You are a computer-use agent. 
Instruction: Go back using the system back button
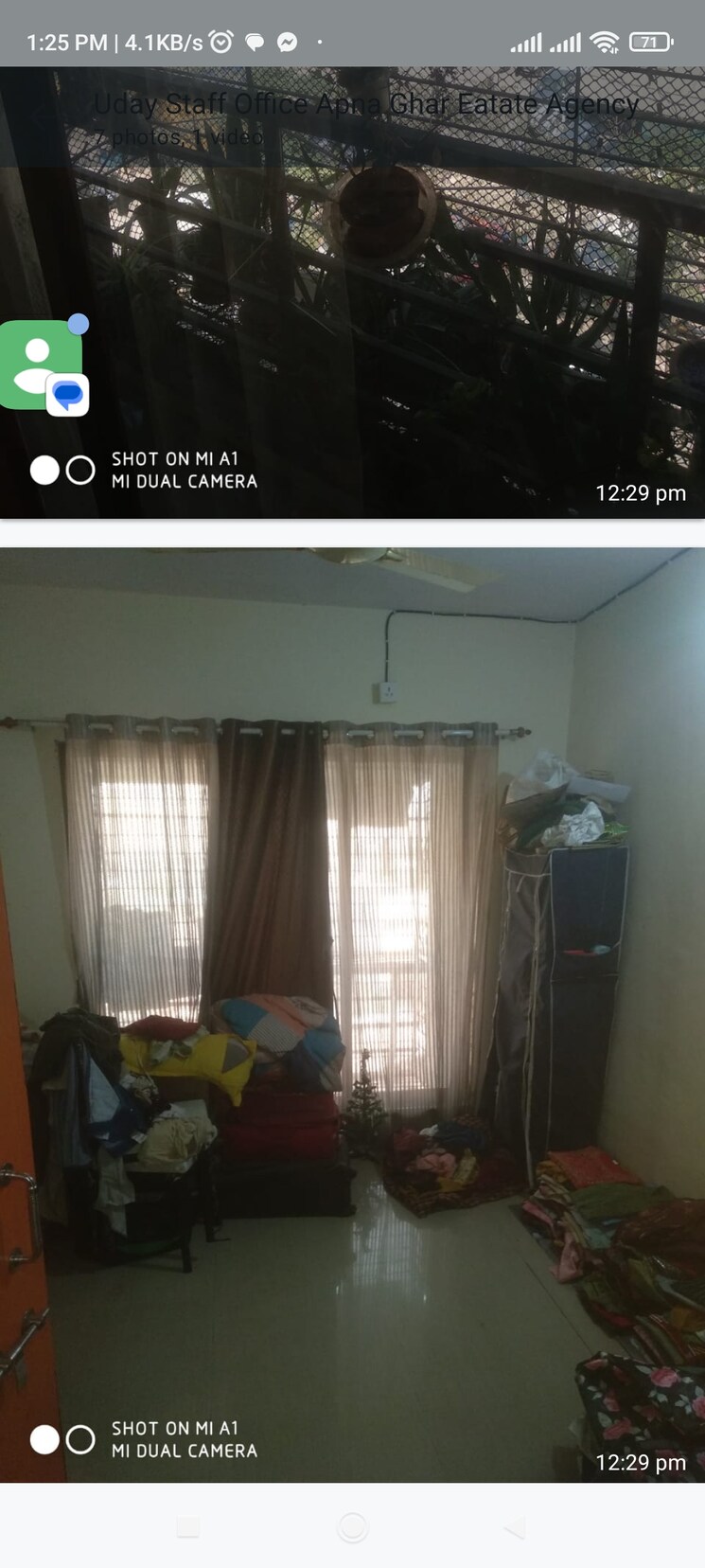coord(515,1526)
